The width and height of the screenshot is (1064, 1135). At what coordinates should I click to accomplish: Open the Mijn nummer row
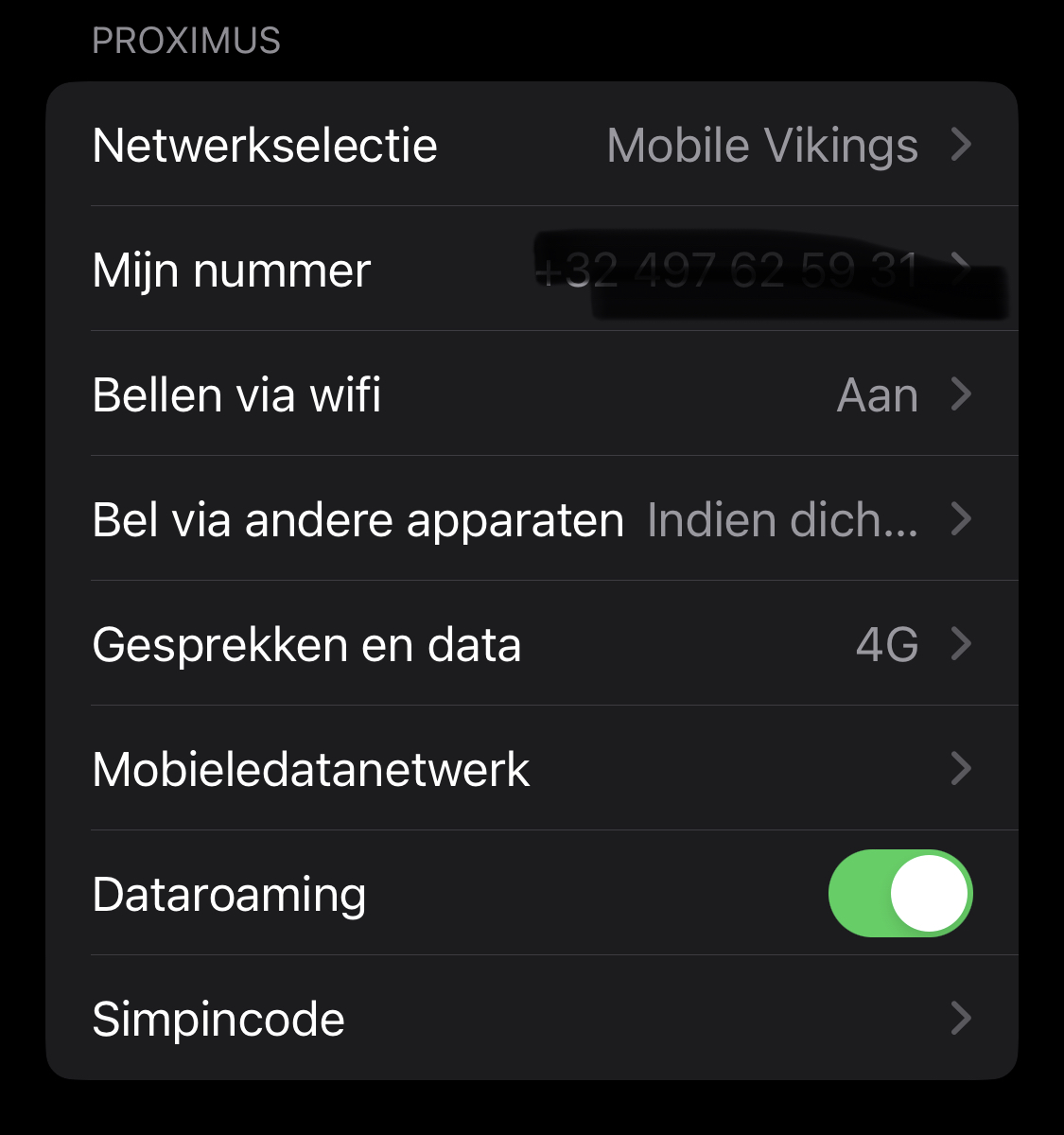point(532,270)
